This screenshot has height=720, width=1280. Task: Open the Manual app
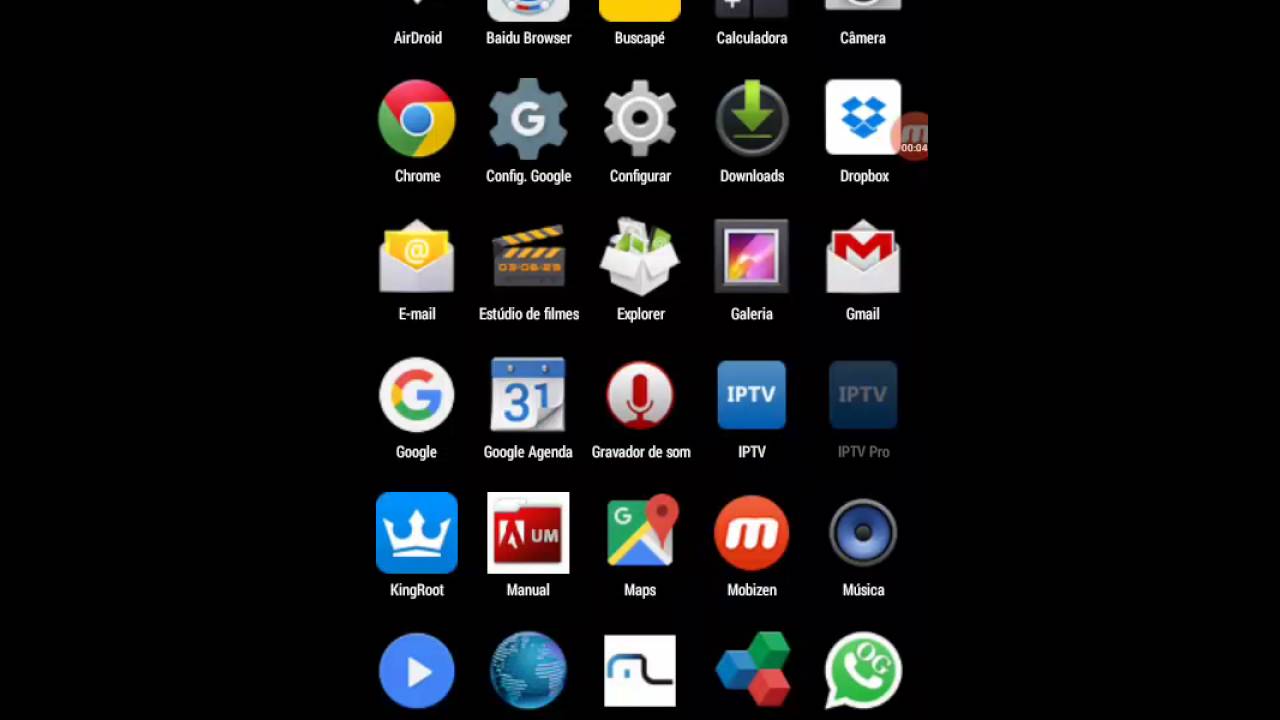(528, 534)
